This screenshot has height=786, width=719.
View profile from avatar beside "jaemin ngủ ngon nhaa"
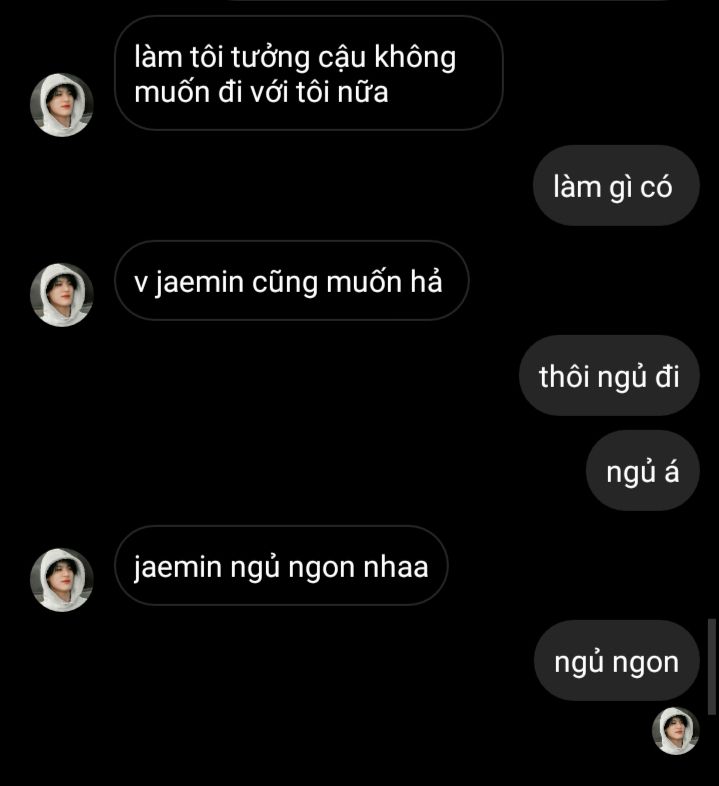[x=61, y=580]
